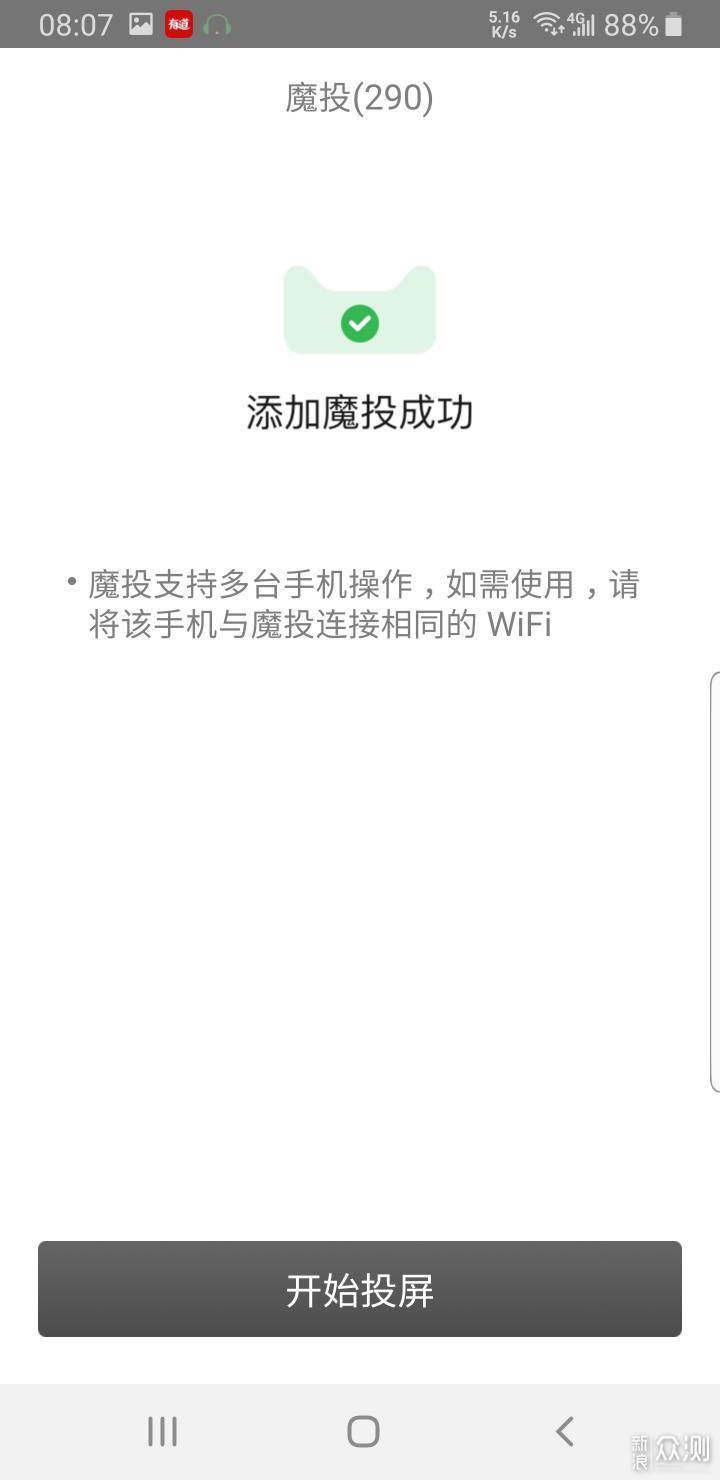Screen dimensions: 720x1480
Task: Open the recent apps view
Action: click(x=162, y=1431)
